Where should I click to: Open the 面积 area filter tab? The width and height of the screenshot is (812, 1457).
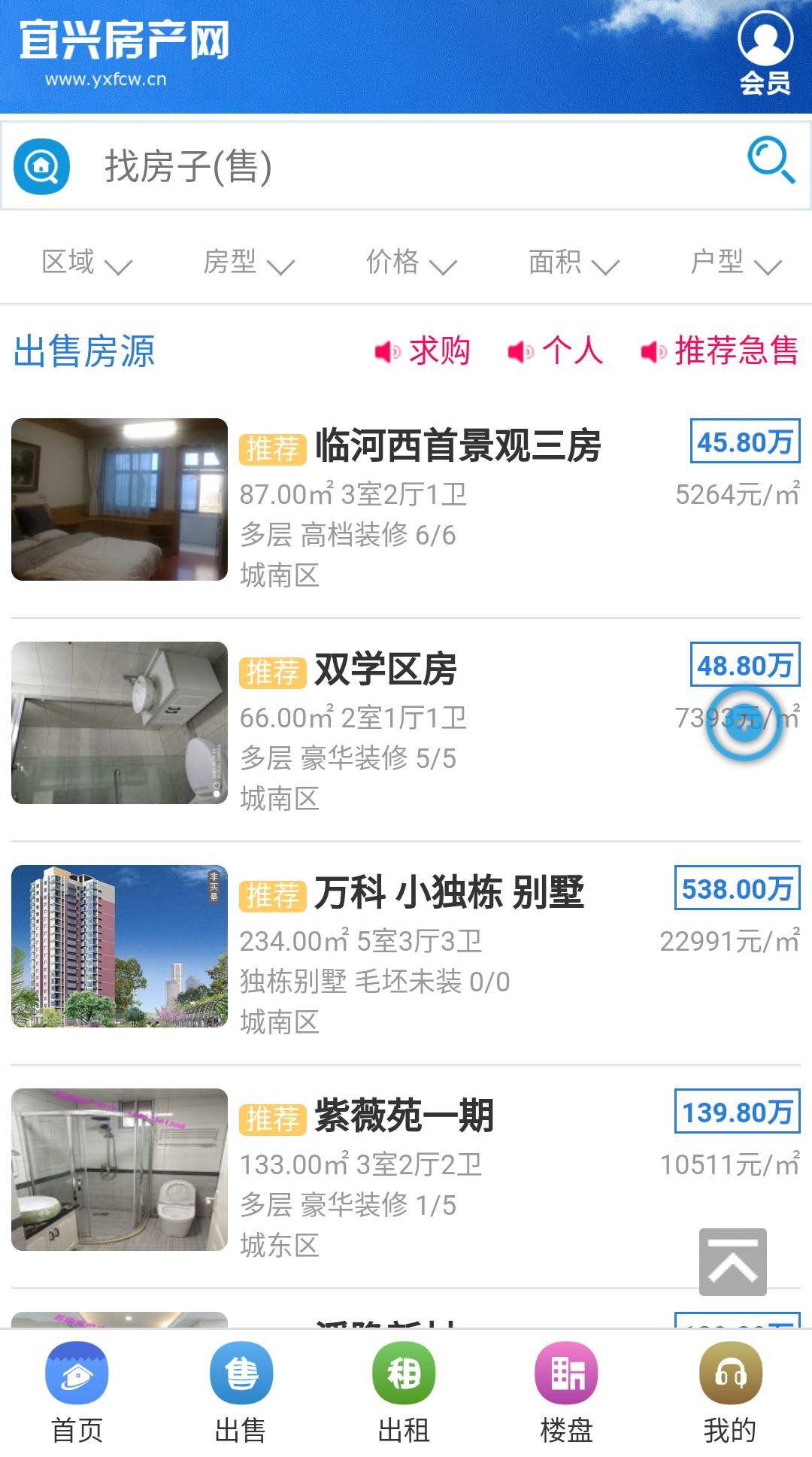pos(571,263)
